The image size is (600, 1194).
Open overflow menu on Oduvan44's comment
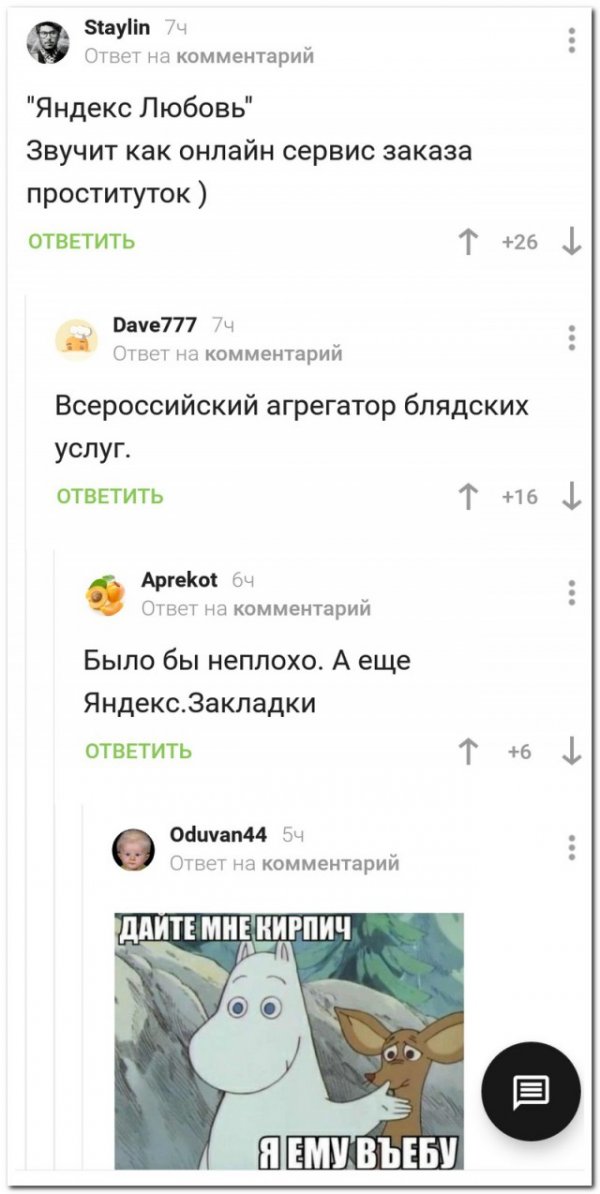coord(572,847)
